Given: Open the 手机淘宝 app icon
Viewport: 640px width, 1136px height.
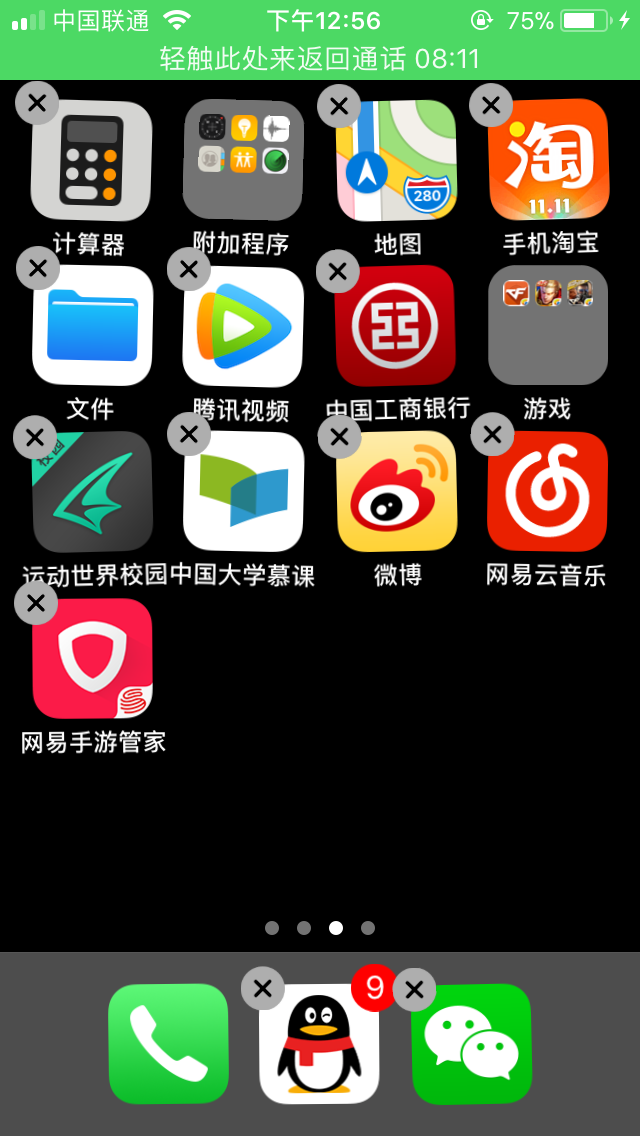Looking at the screenshot, I should 548,160.
